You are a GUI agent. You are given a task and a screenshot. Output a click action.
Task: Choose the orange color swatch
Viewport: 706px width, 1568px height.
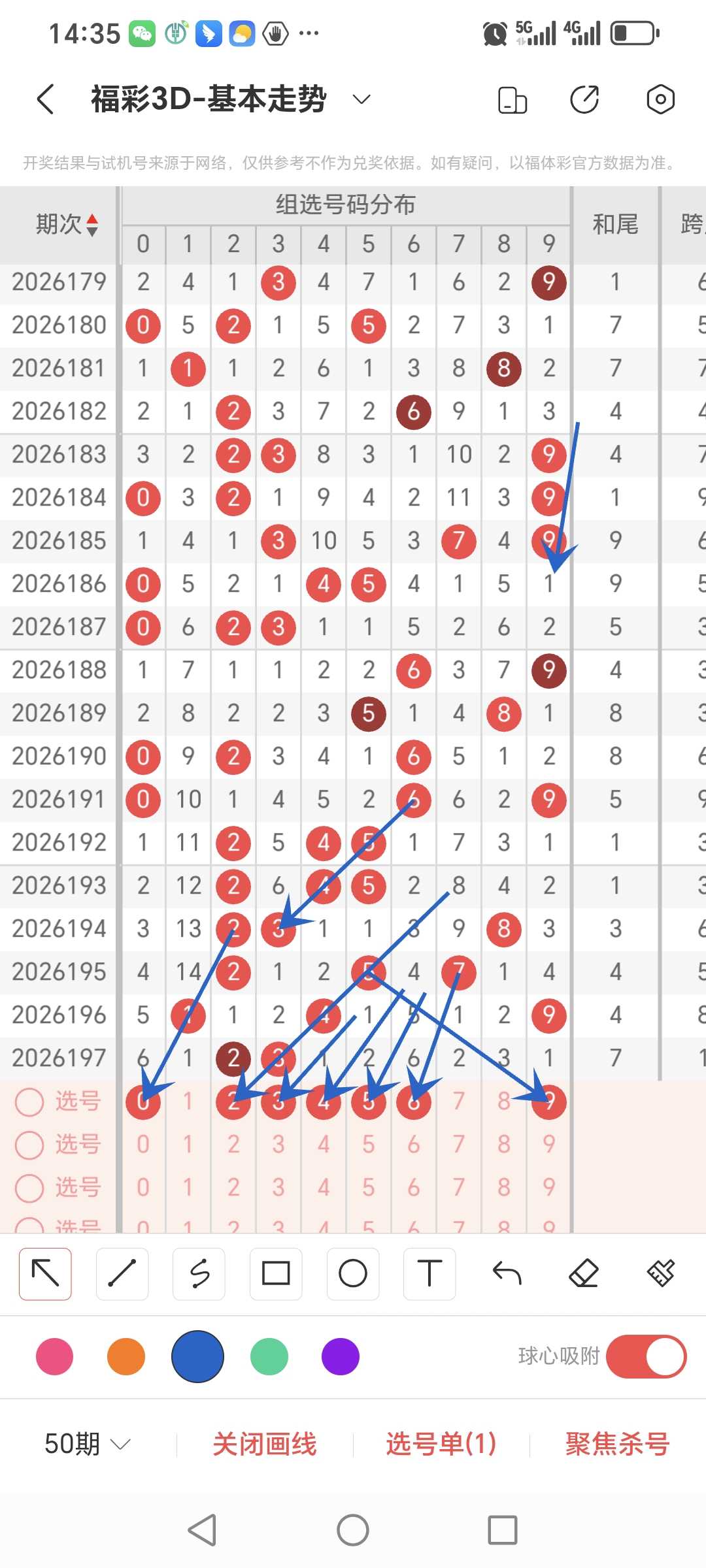click(x=126, y=1357)
